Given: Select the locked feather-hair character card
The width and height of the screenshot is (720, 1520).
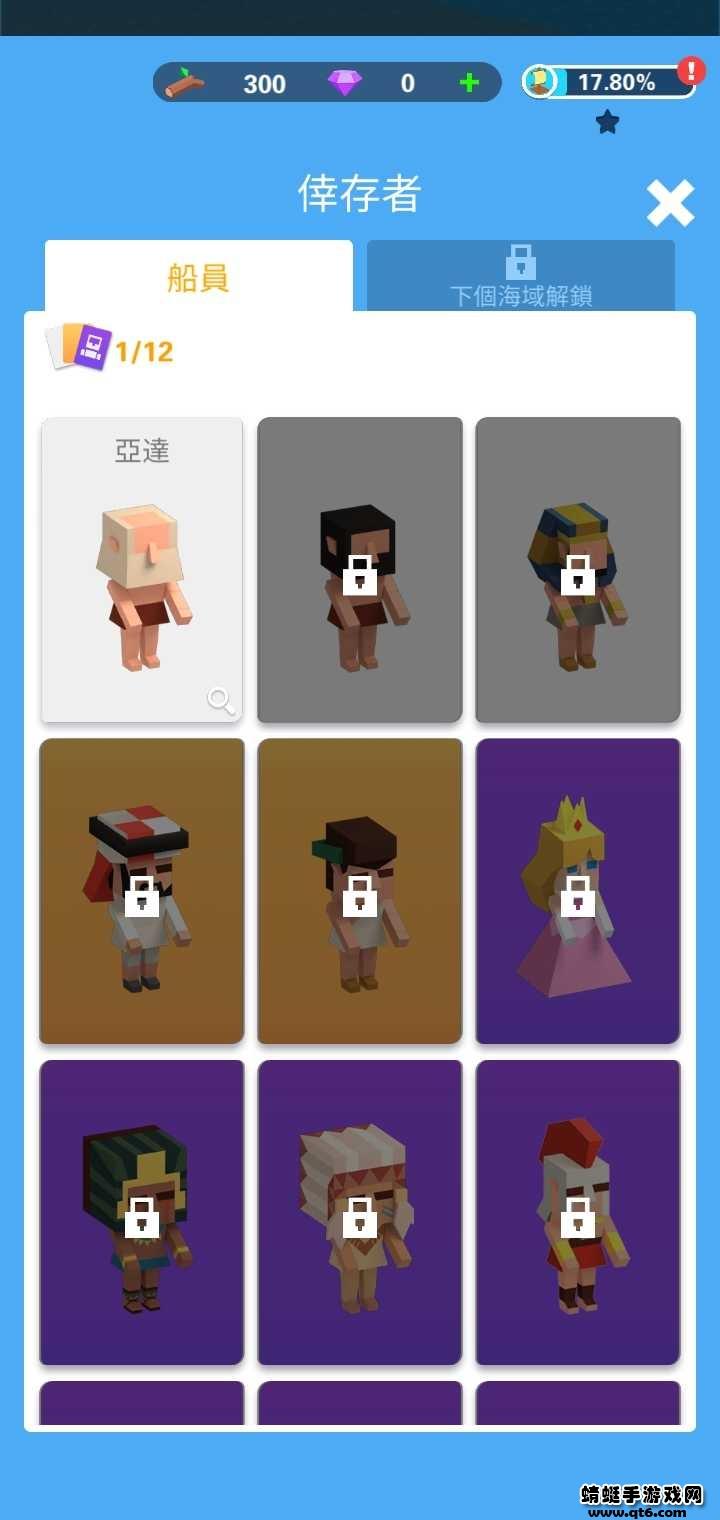Looking at the screenshot, I should point(360,891).
